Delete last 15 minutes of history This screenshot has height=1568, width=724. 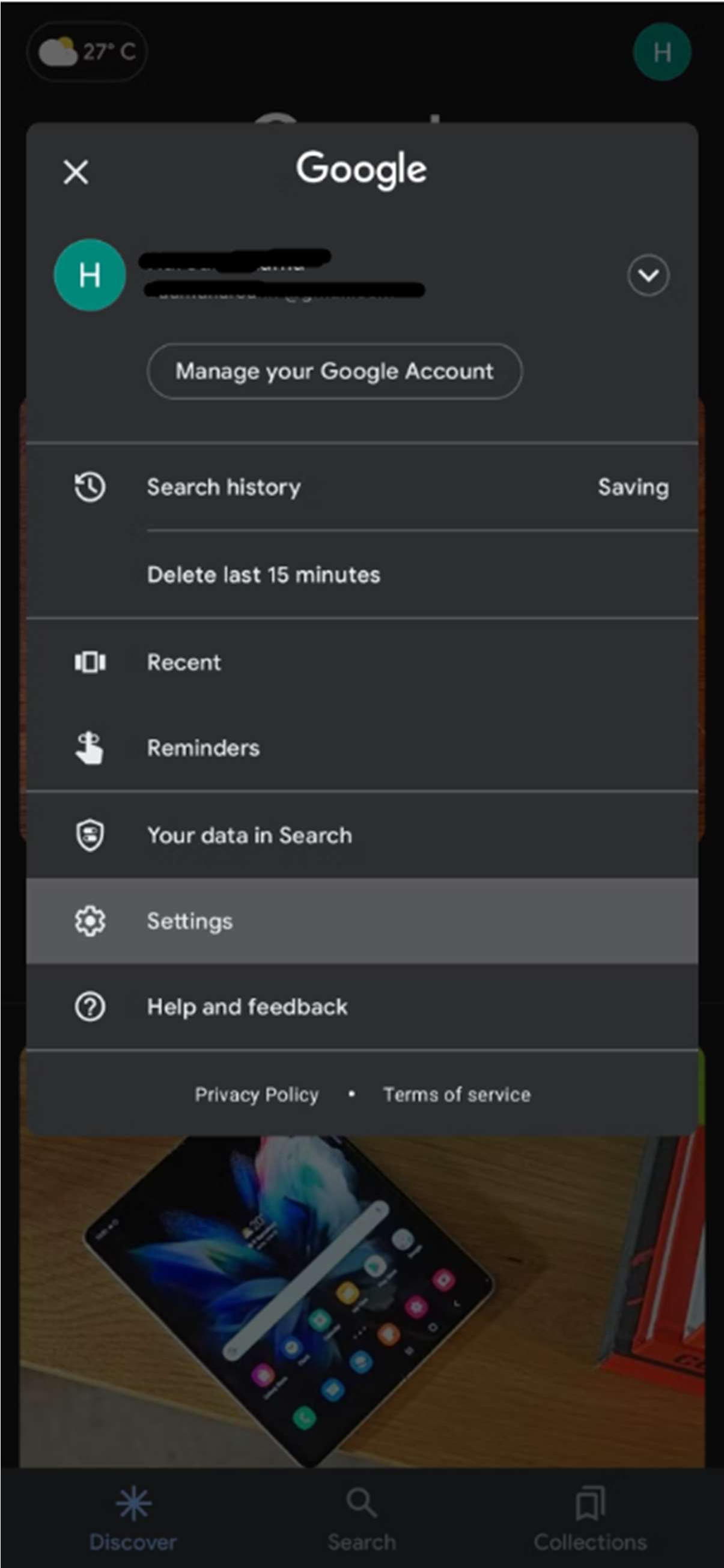264,575
